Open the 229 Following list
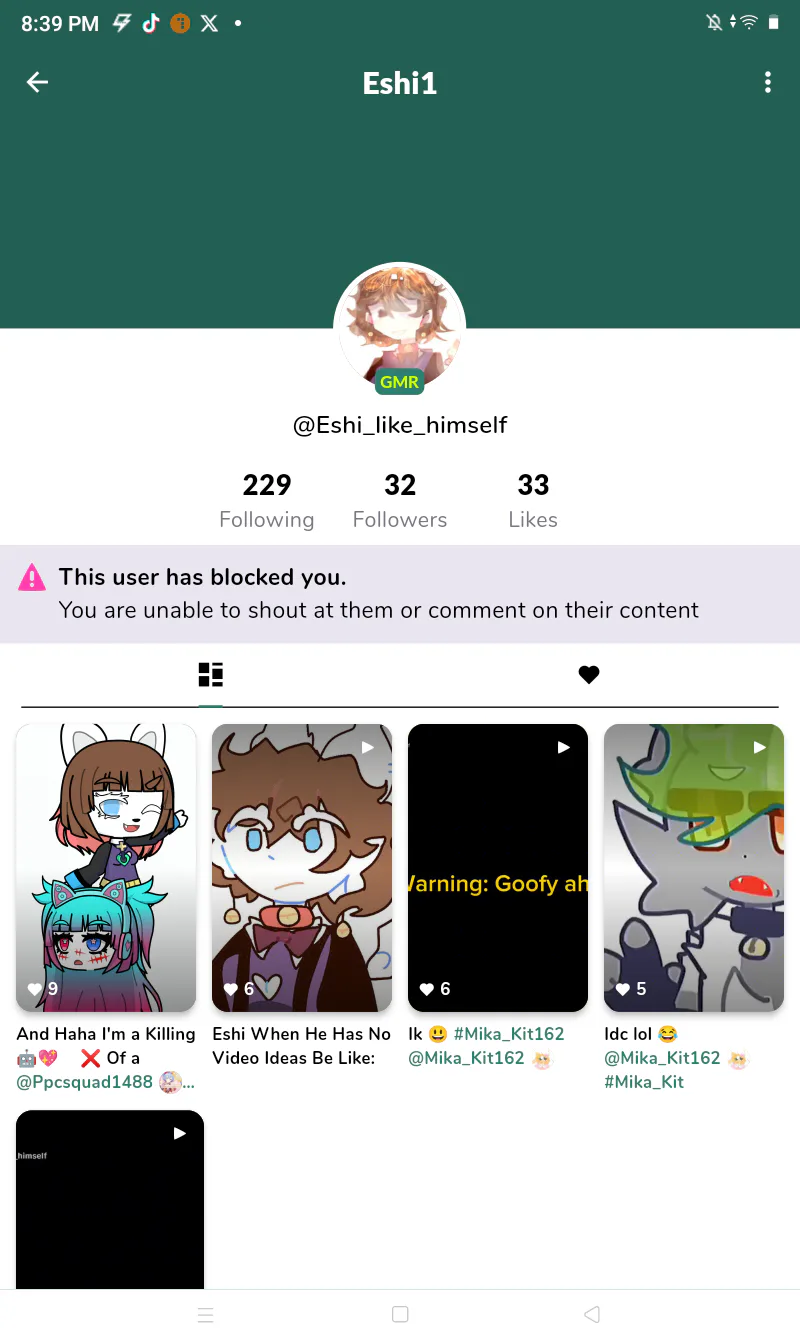 tap(266, 501)
